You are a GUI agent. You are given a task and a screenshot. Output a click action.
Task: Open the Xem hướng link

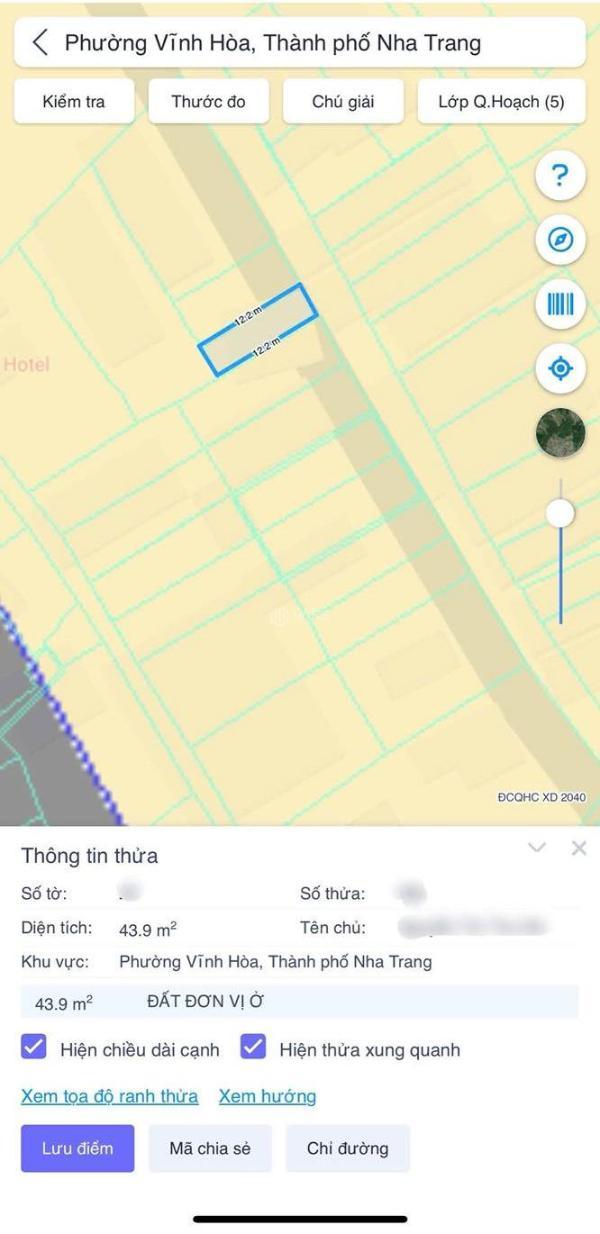[267, 1096]
